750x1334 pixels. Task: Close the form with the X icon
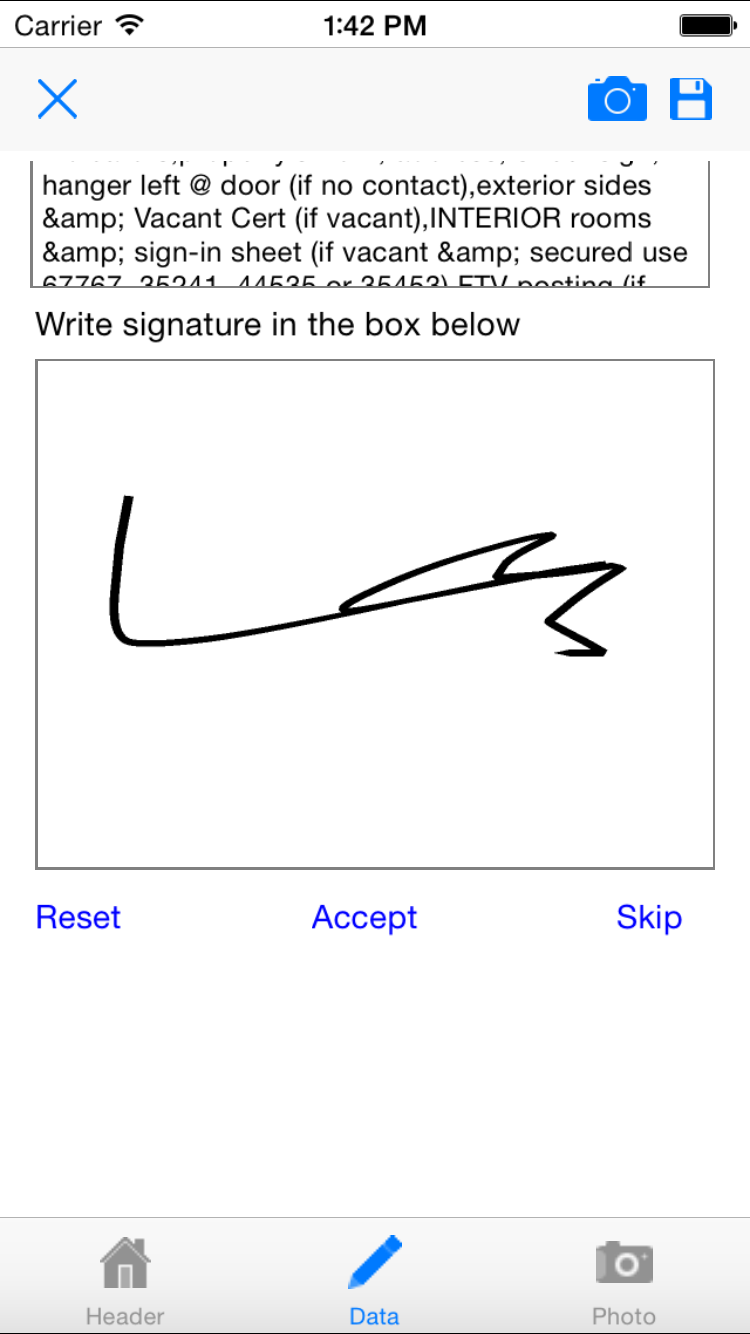pyautogui.click(x=57, y=99)
